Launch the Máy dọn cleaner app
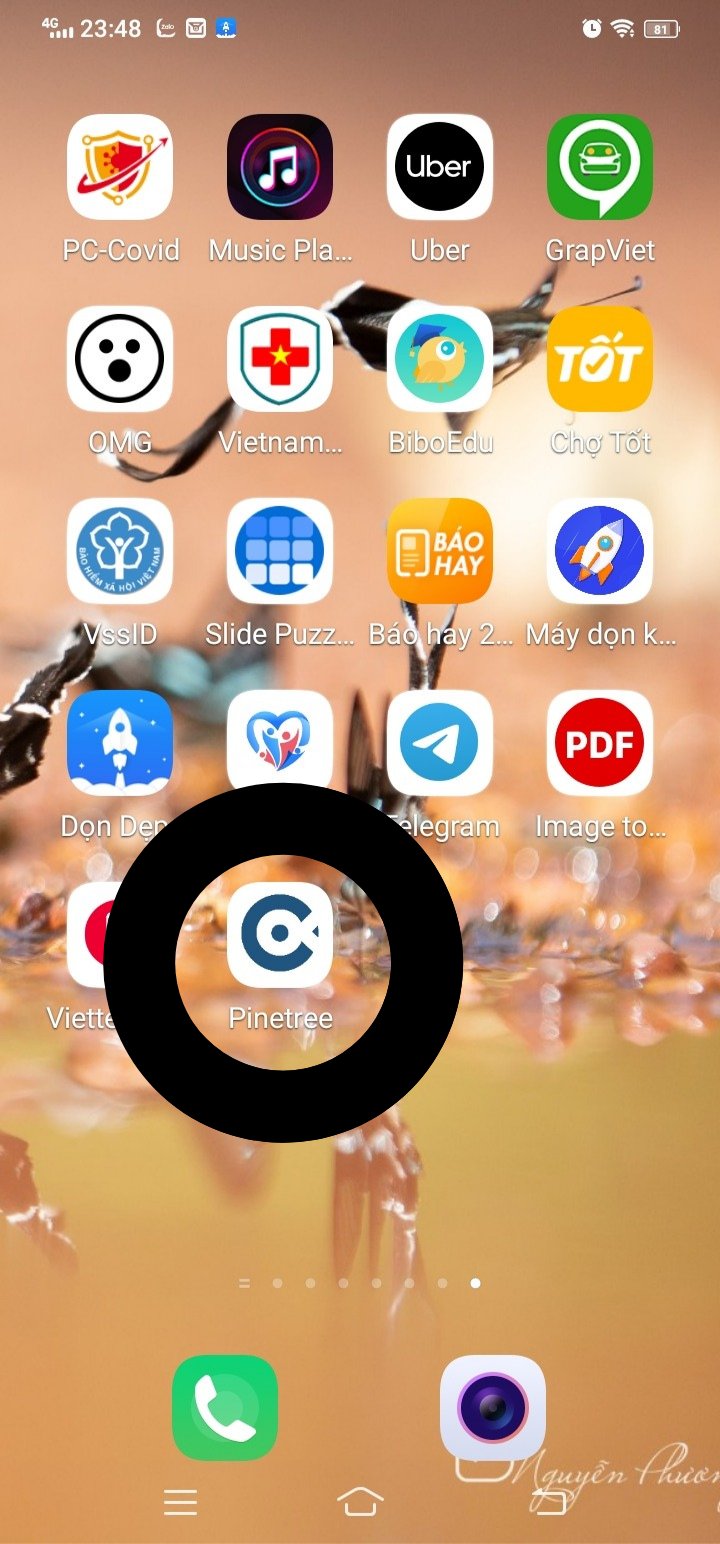 click(600, 551)
